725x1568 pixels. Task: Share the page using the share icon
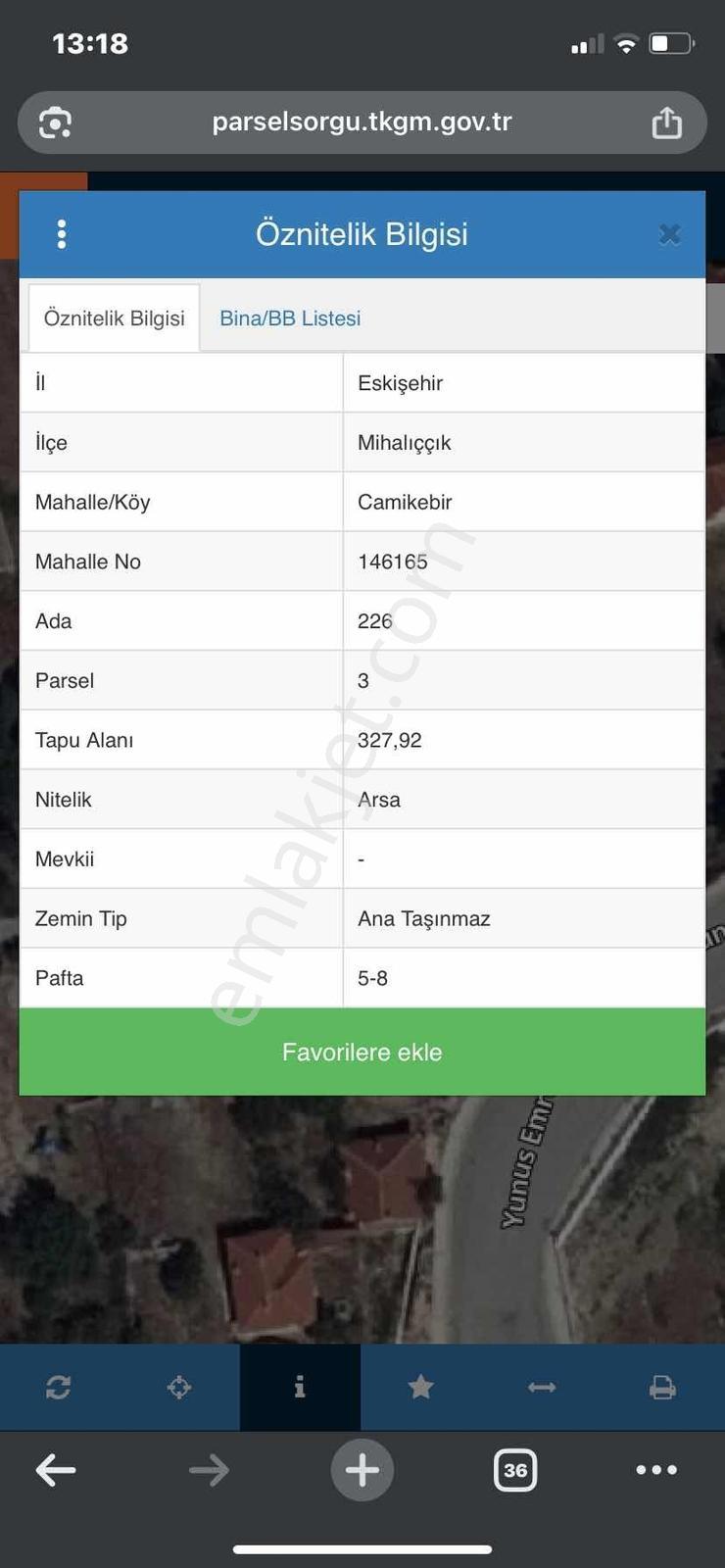coord(667,122)
